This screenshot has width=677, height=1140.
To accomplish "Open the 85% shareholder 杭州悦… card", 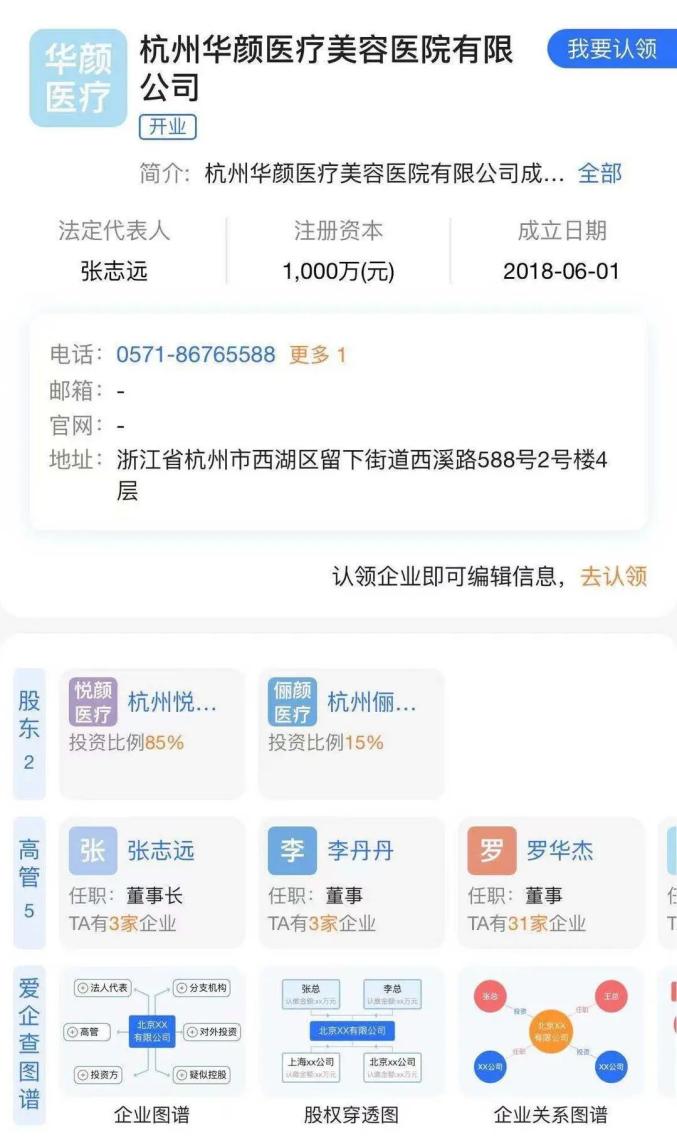I will pyautogui.click(x=151, y=732).
